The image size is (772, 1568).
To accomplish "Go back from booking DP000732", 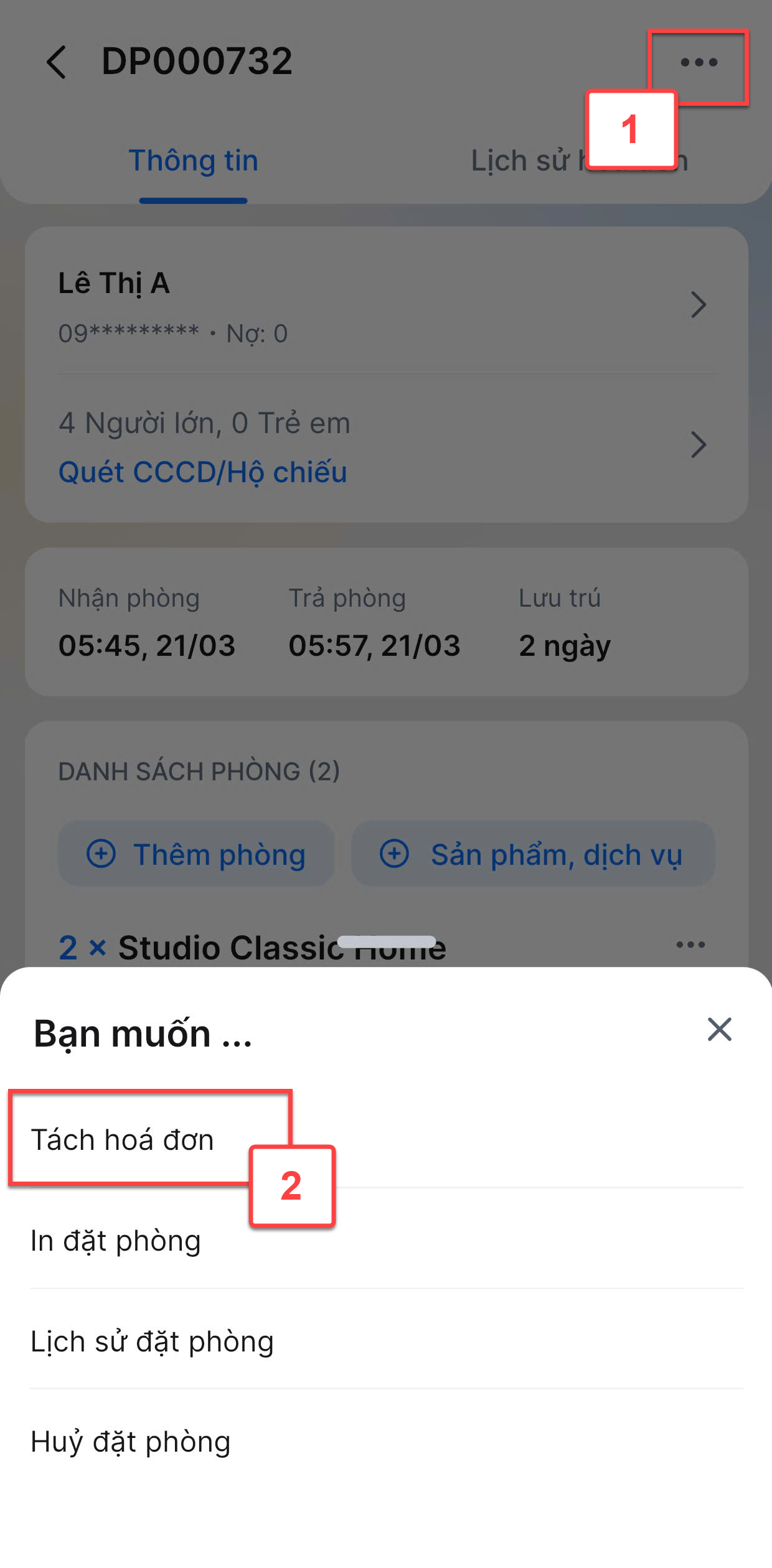I will coord(57,62).
